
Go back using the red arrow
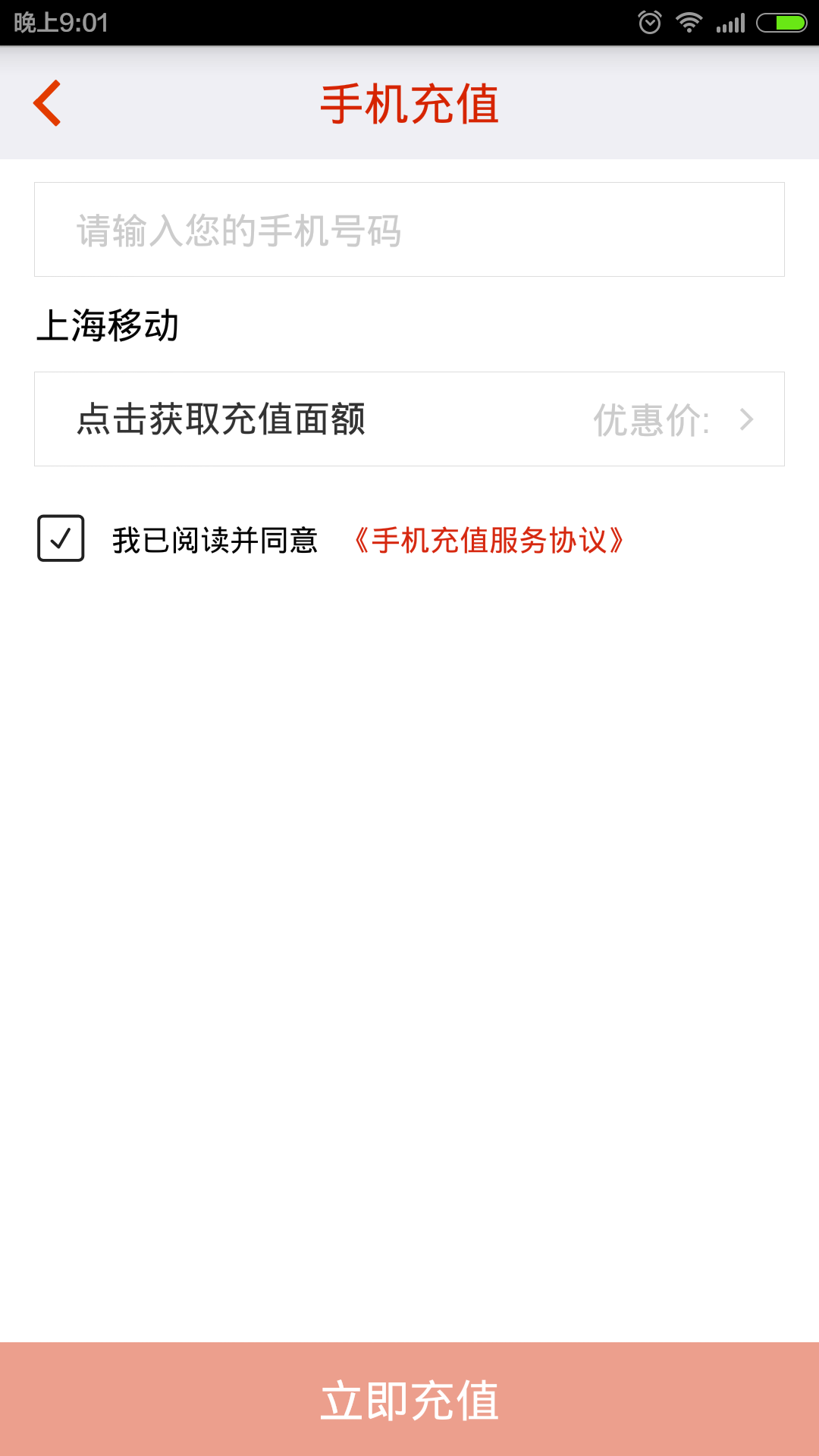pos(47,103)
